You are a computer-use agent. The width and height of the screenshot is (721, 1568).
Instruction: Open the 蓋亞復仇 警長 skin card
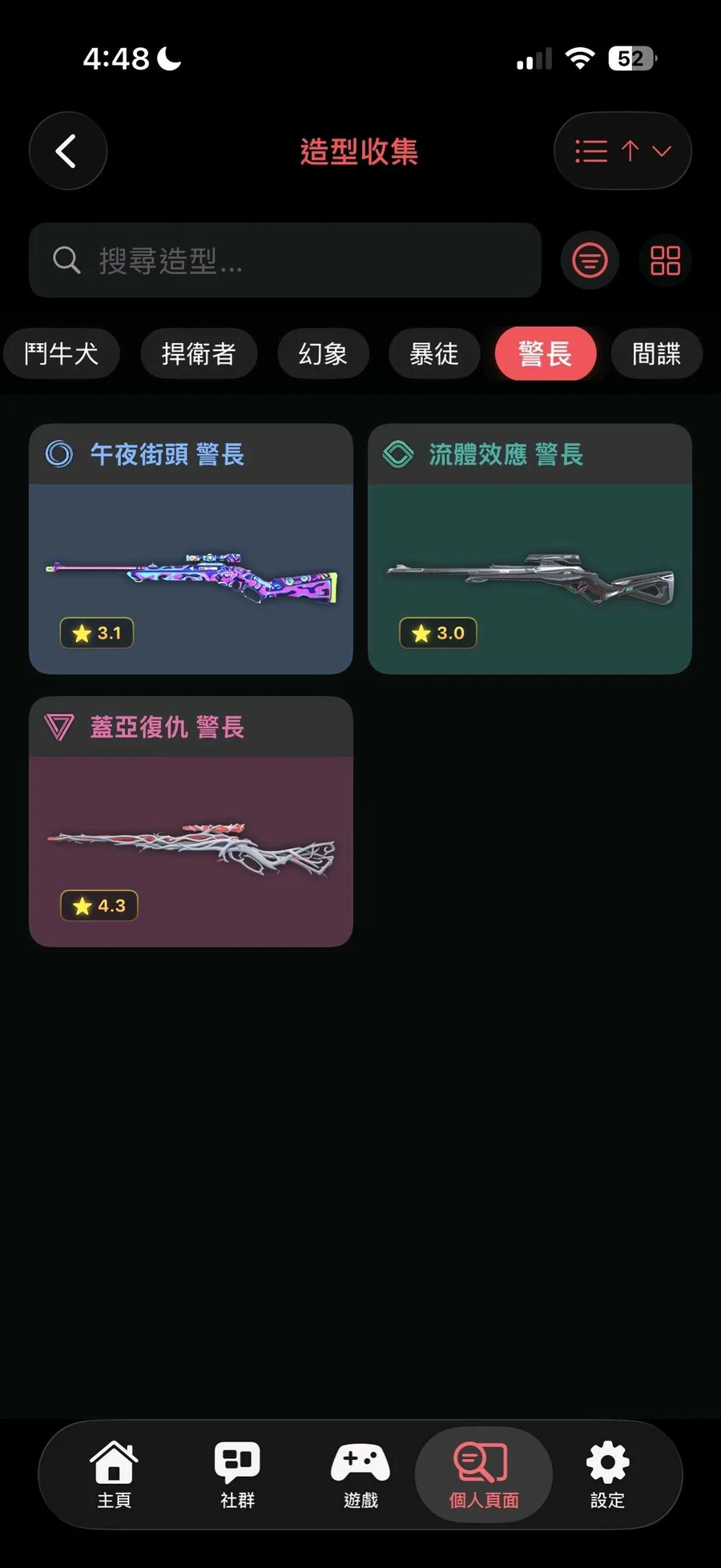tap(191, 821)
